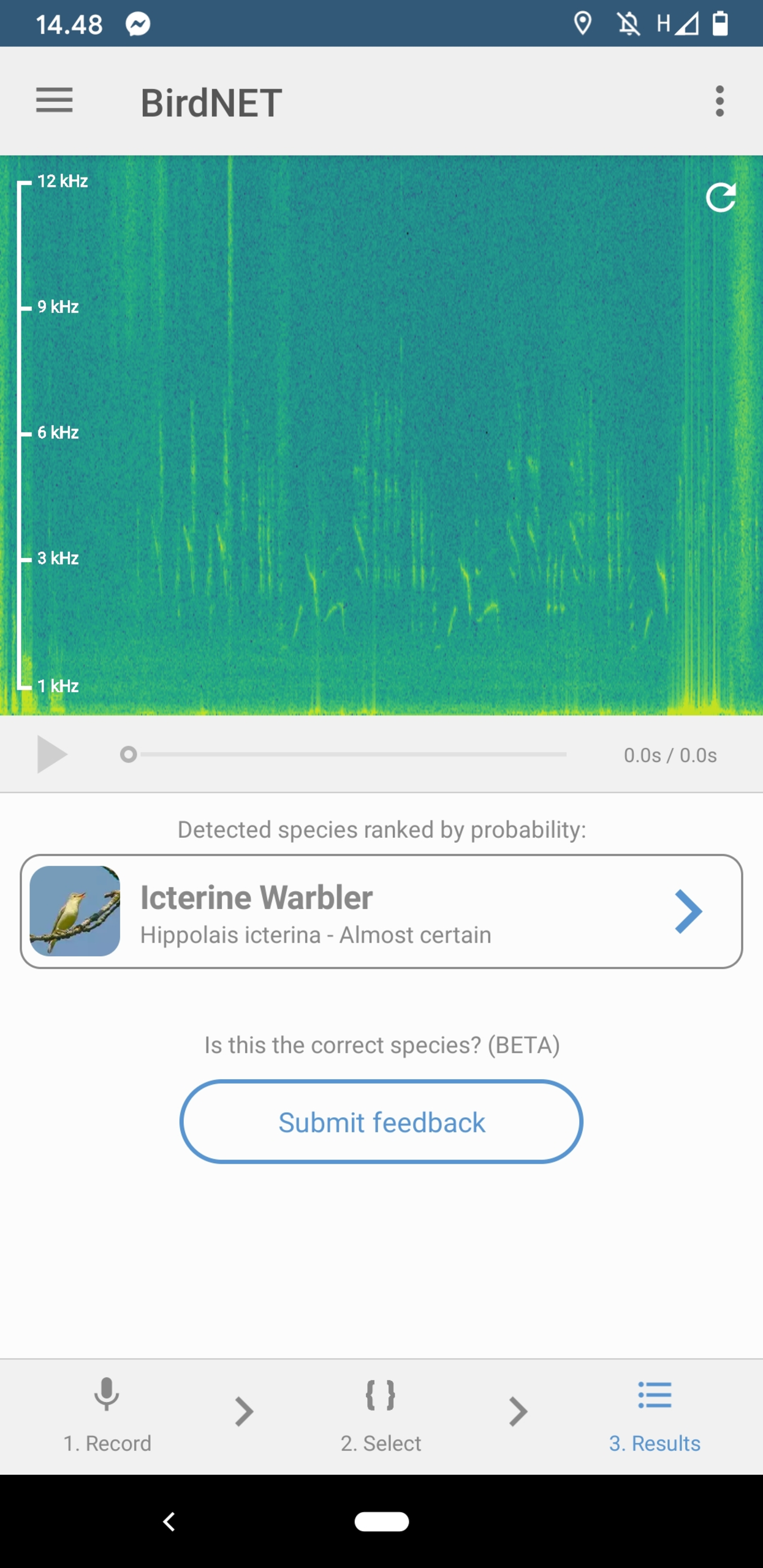
Task: Open the hamburger navigation menu
Action: [54, 100]
